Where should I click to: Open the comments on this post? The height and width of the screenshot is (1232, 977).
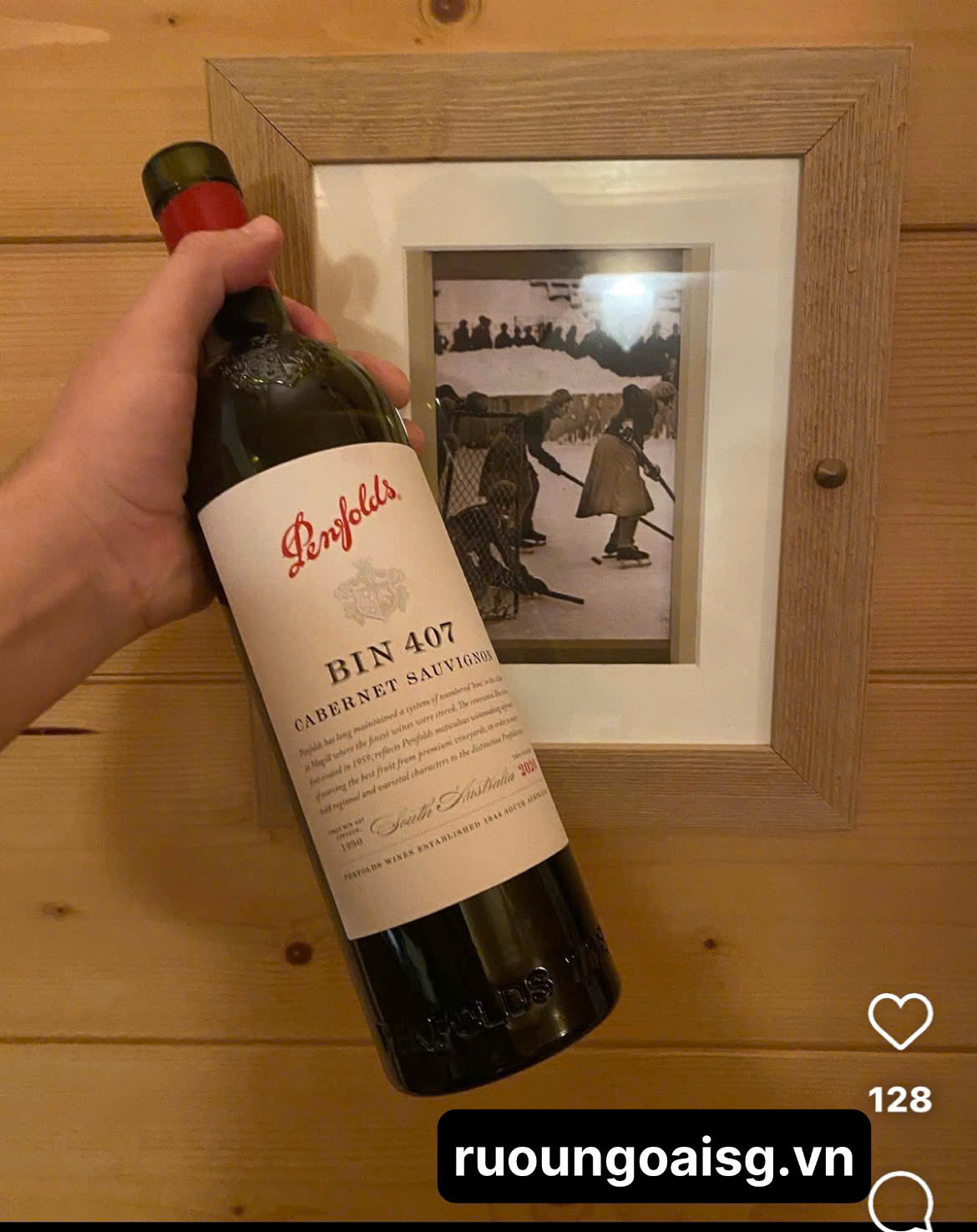point(902,1201)
